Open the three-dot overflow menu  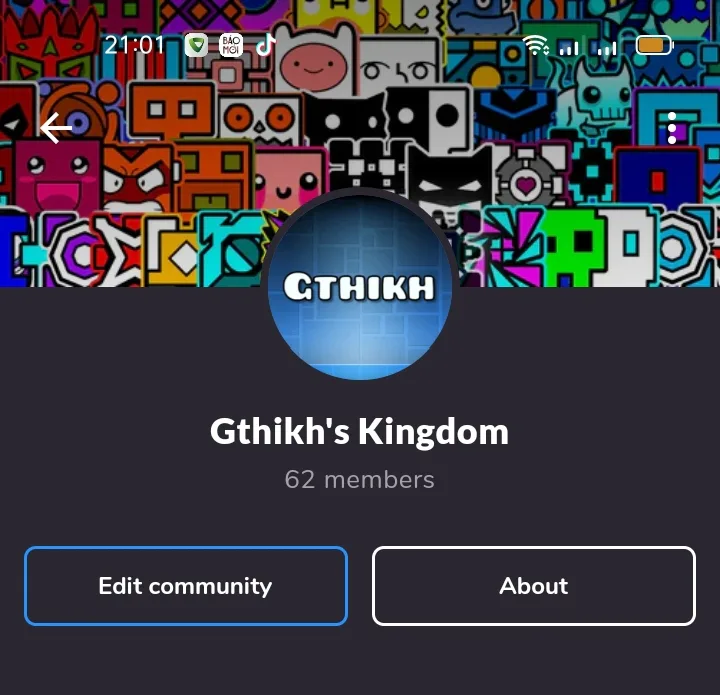(672, 128)
